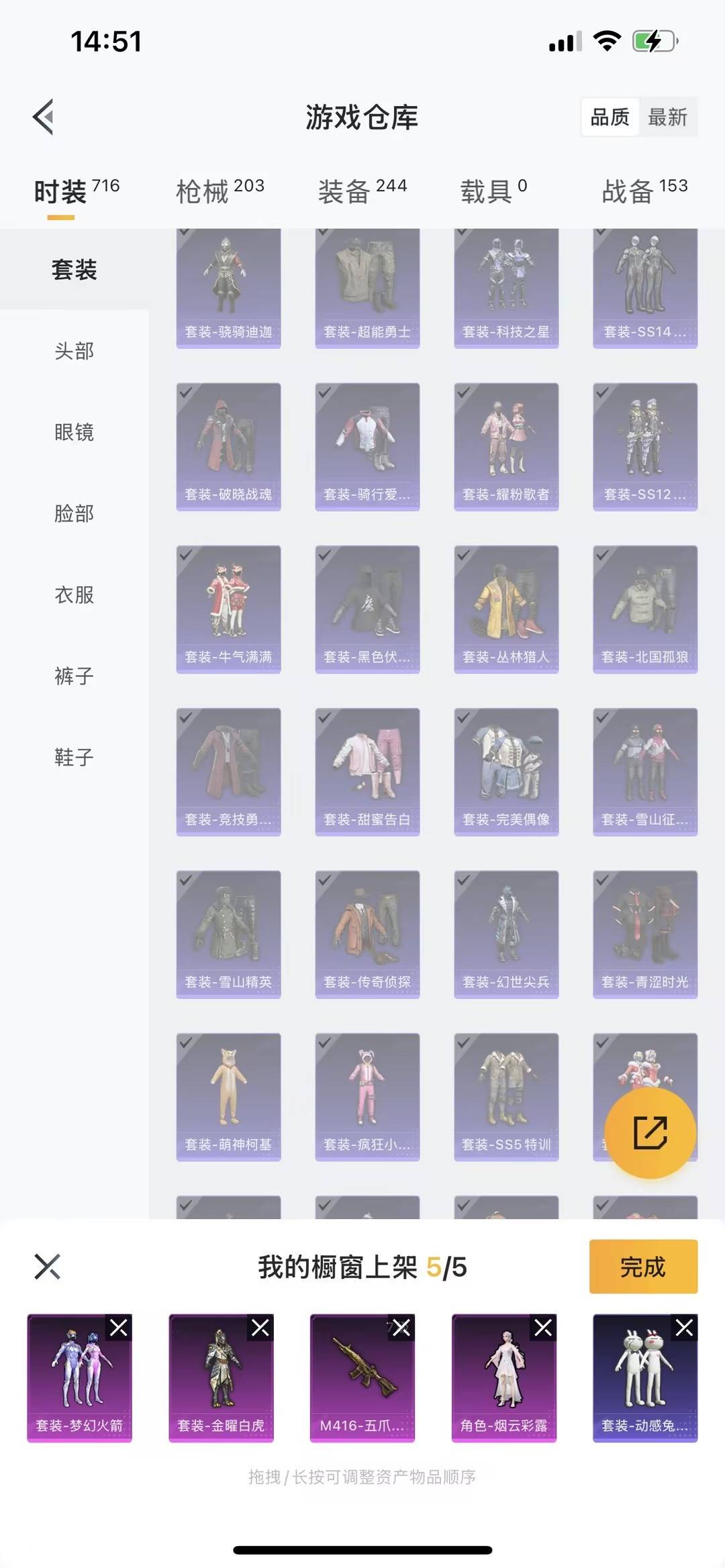The width and height of the screenshot is (725, 1568).
Task: Tap the 套装-甜蜜告白 item
Action: (x=367, y=772)
